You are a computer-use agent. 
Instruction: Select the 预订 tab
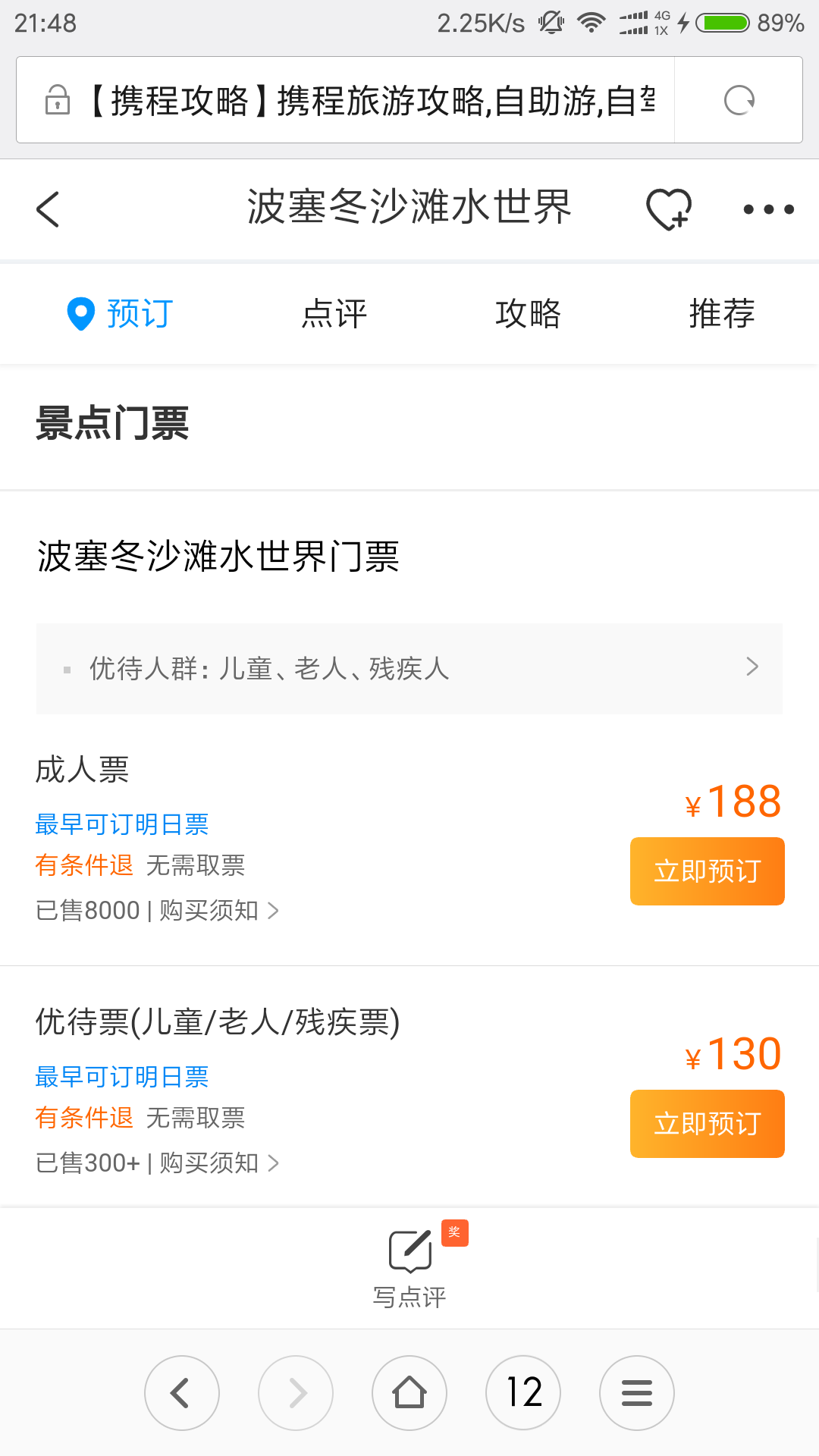121,314
